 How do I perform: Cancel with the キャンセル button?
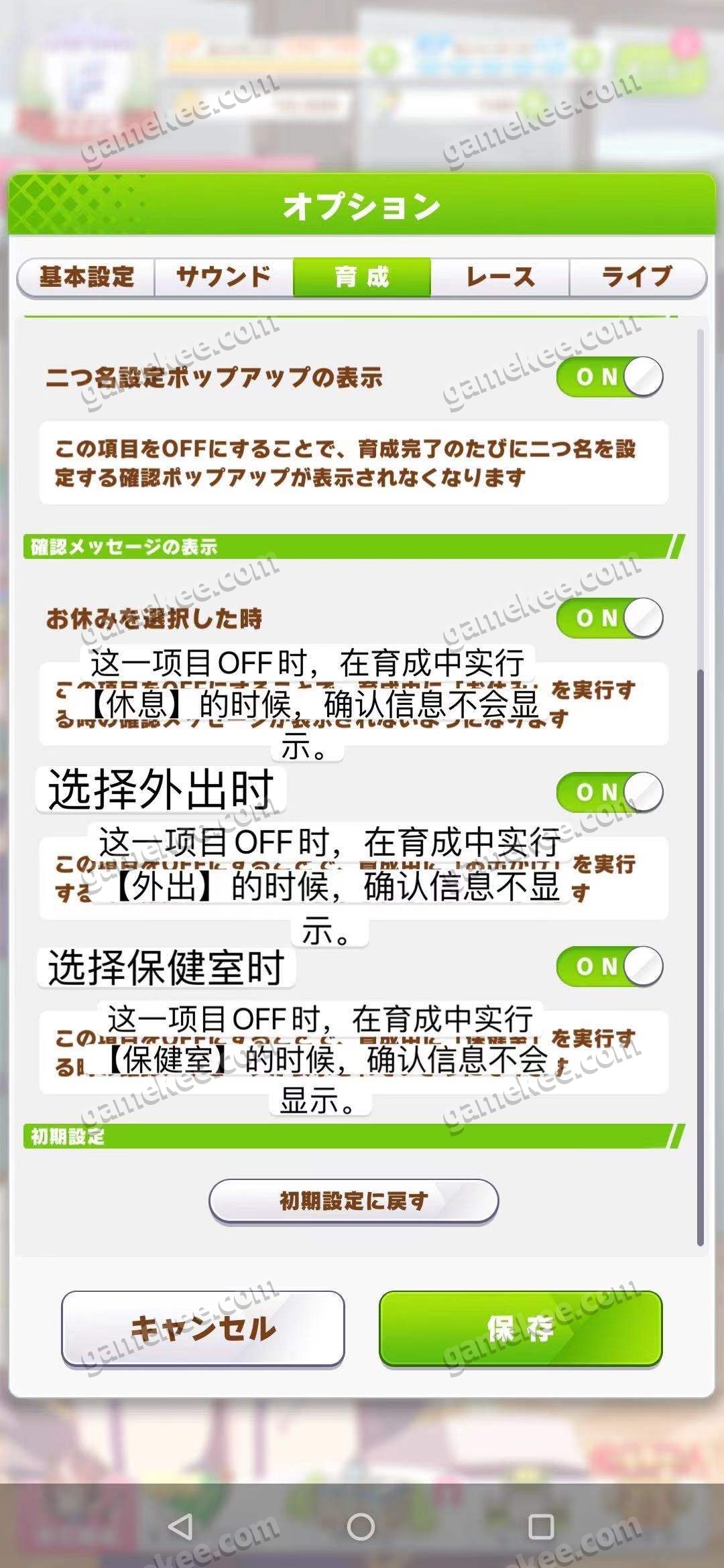click(x=202, y=1328)
